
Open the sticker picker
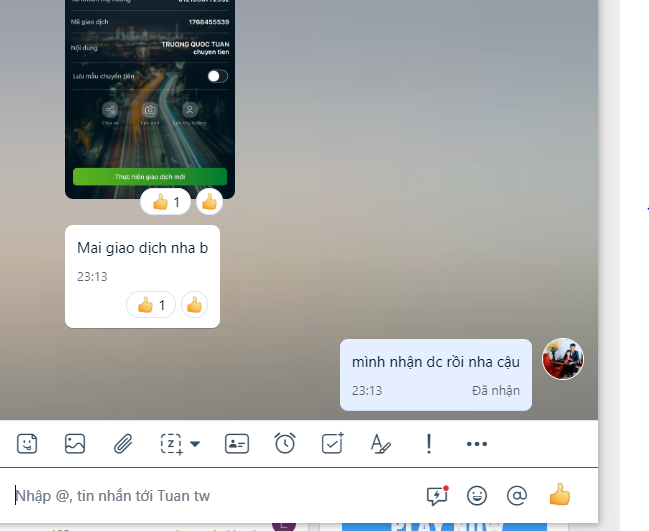(28, 443)
